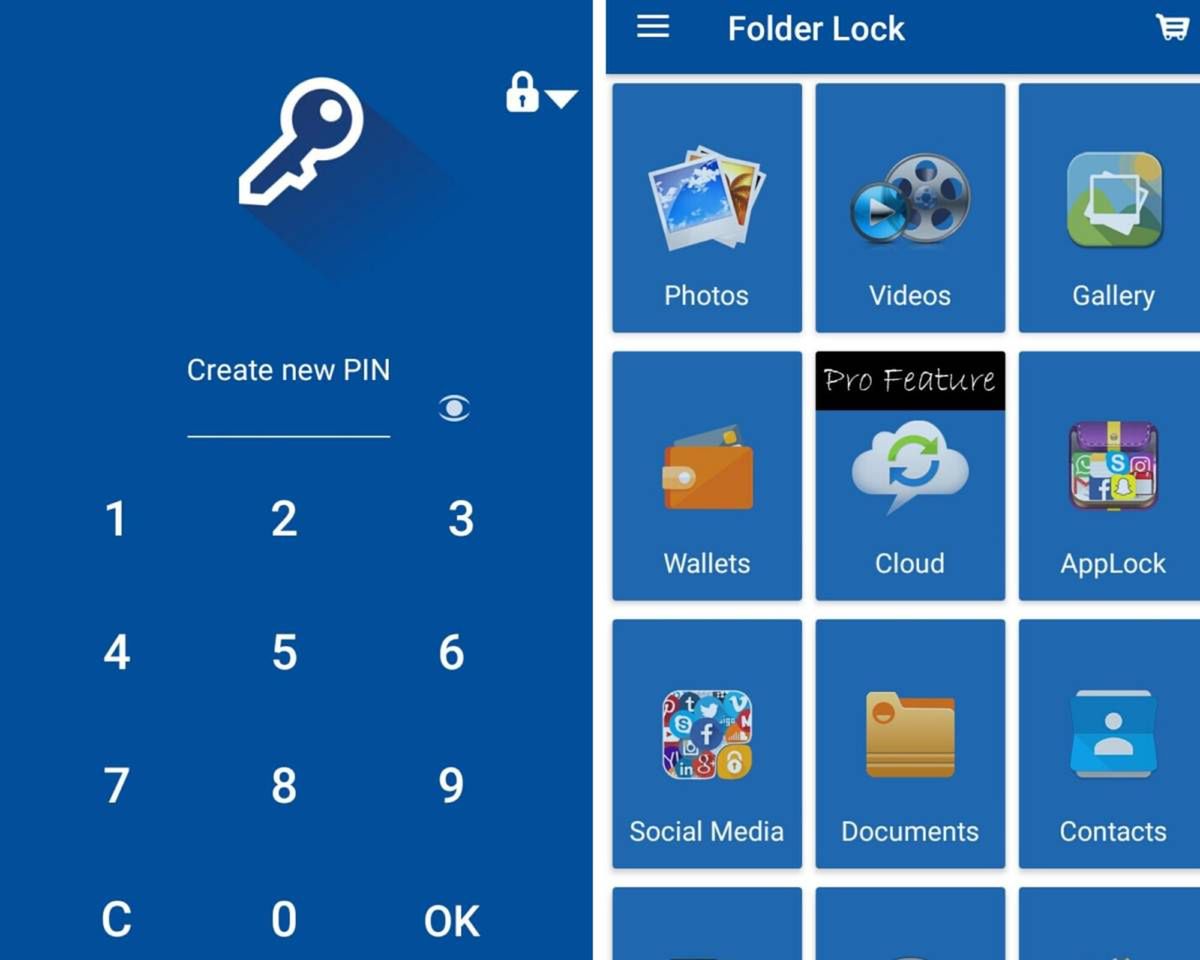
Task: Enter digit 1 on the keypad
Action: (116, 519)
